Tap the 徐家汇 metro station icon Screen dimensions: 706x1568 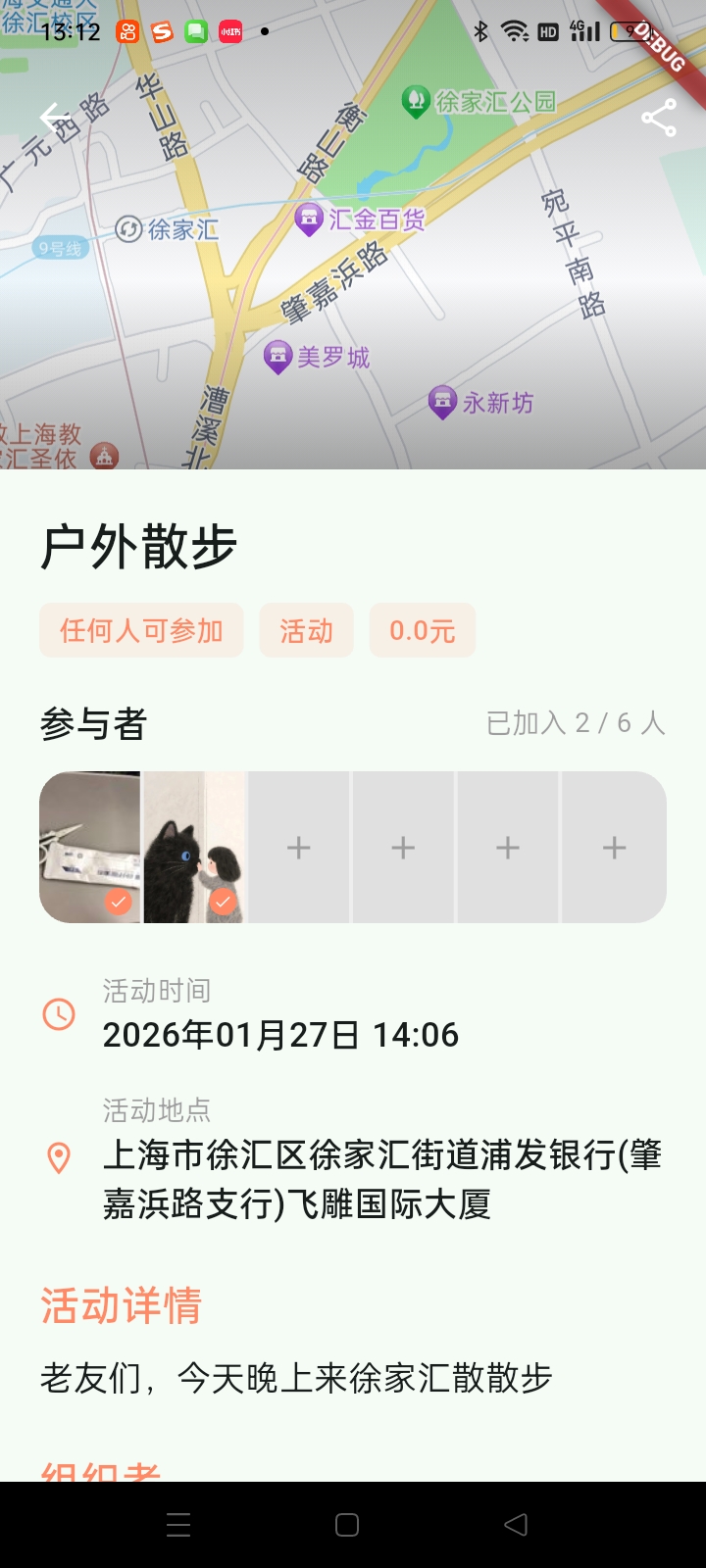[x=128, y=229]
